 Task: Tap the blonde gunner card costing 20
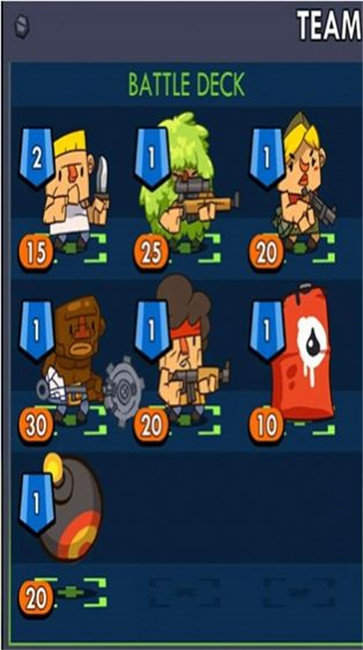tap(293, 191)
